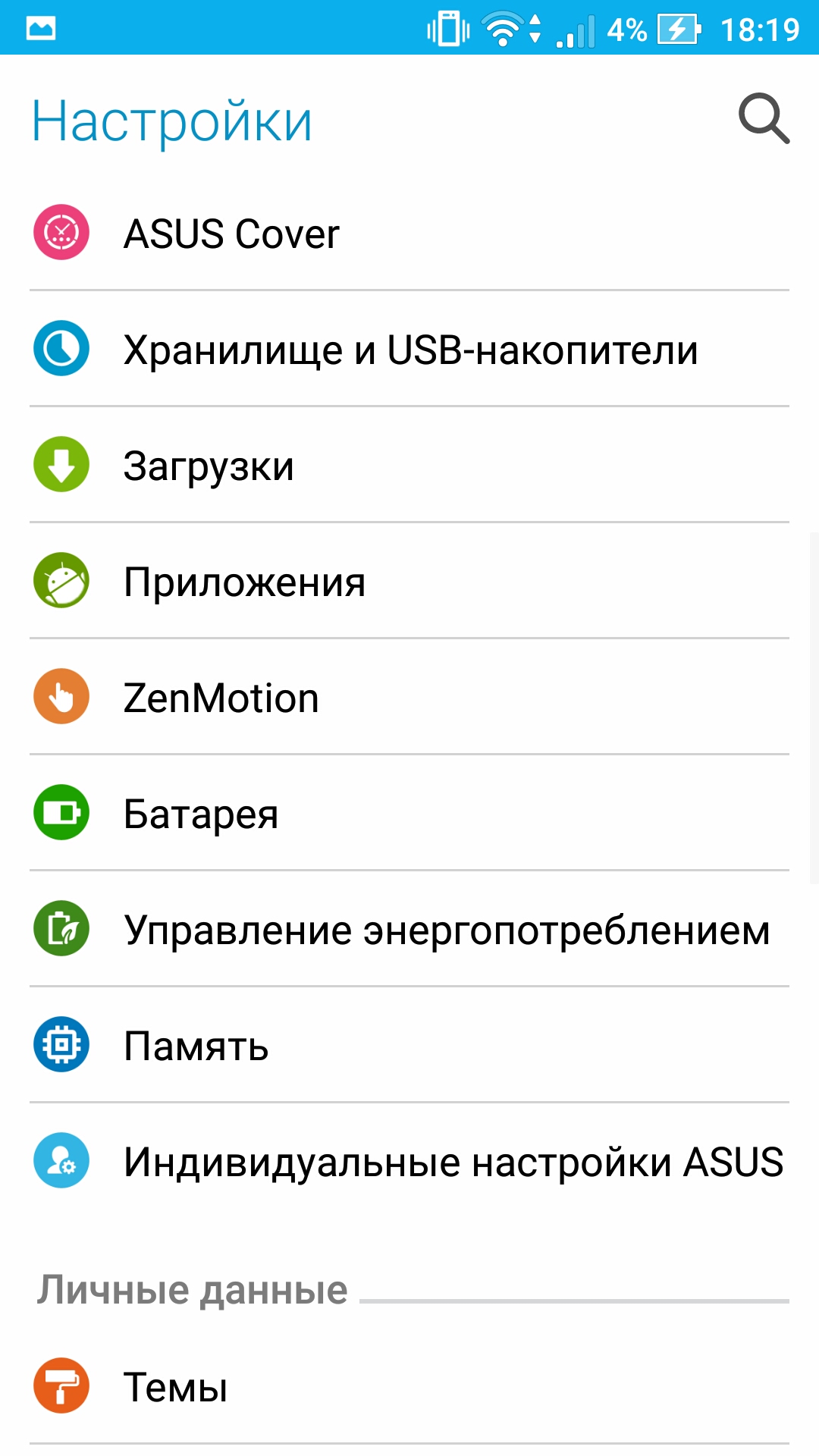Go to Загрузки settings
This screenshot has height=1456, width=819.
tap(409, 465)
